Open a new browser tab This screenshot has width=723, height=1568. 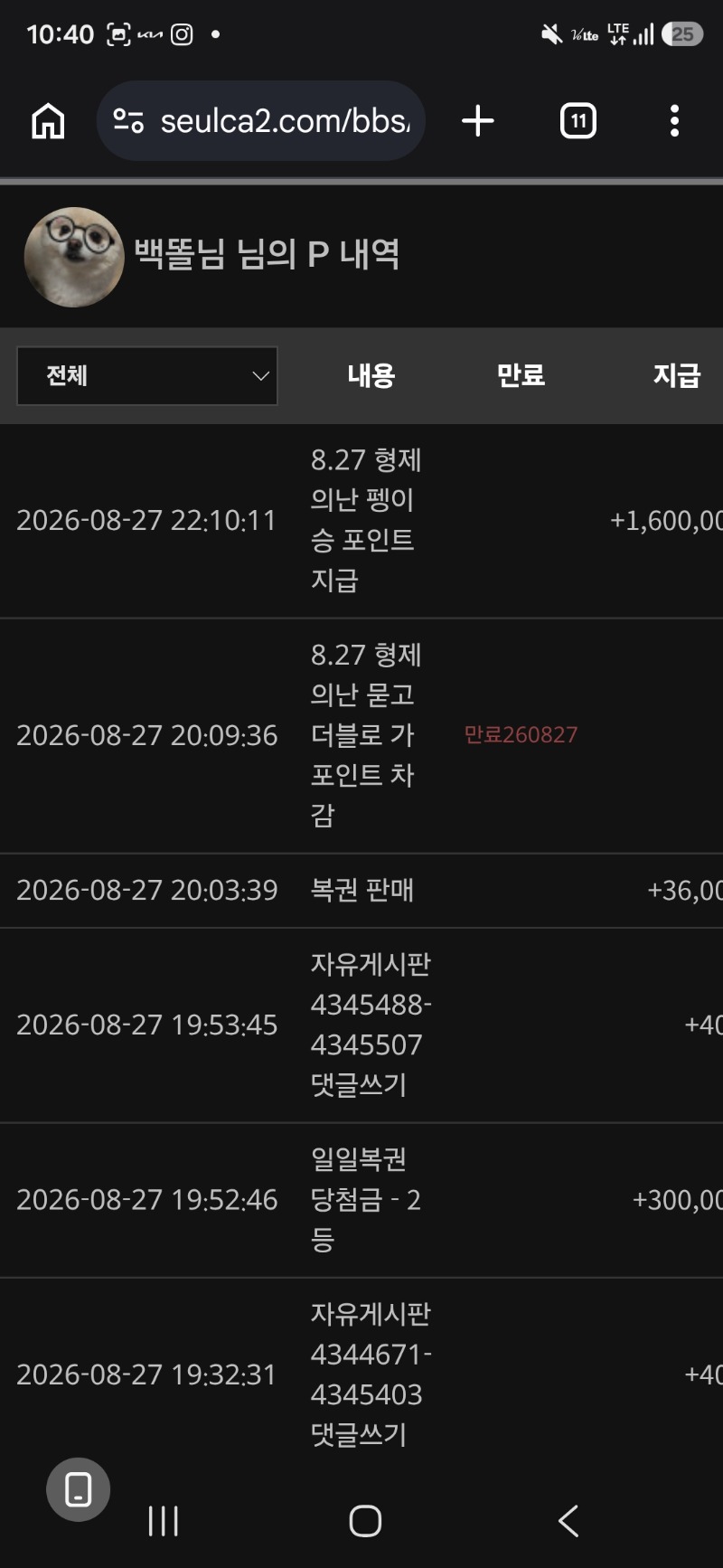point(478,120)
